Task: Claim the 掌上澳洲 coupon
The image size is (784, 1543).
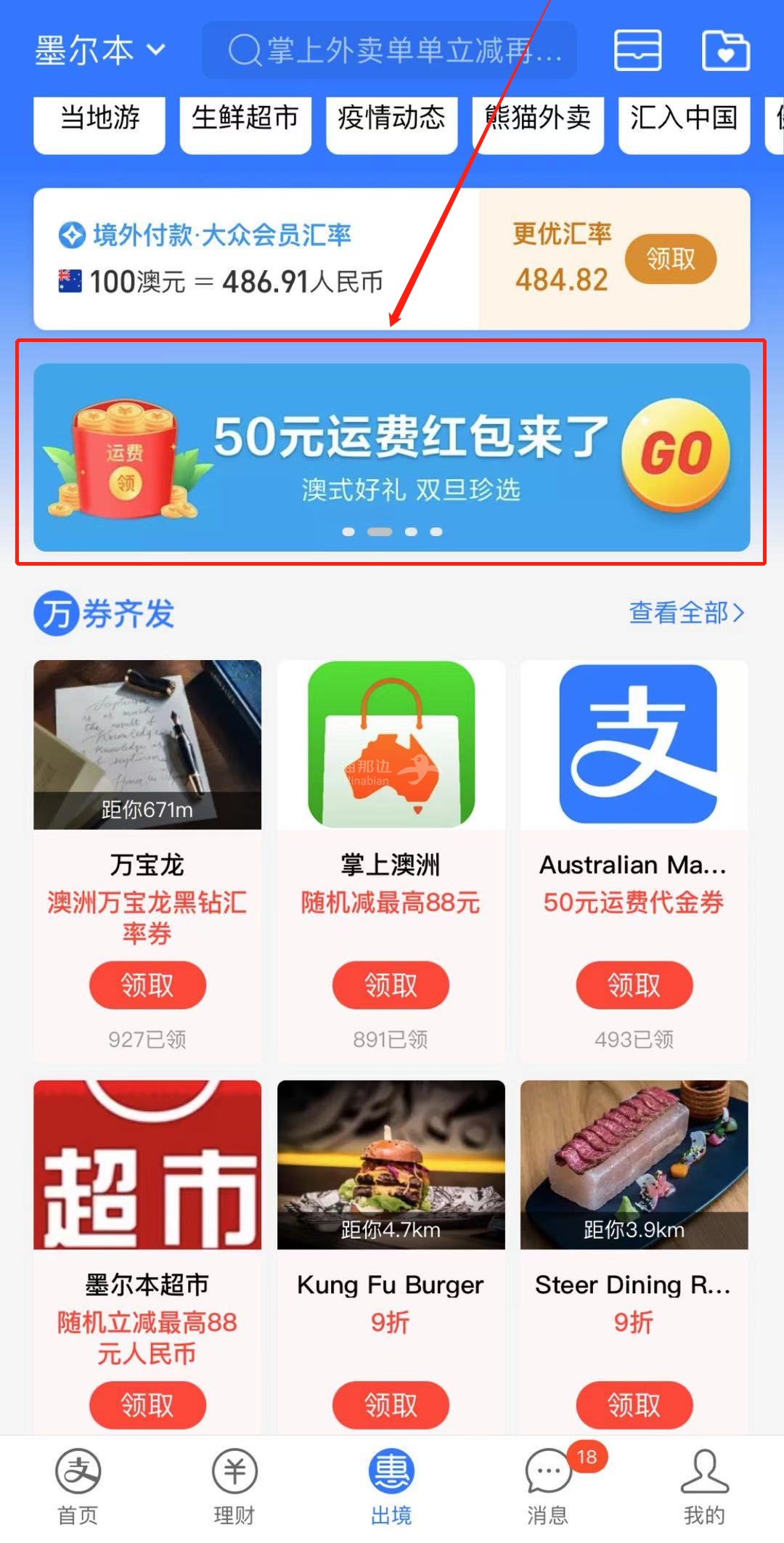Action: [x=391, y=985]
